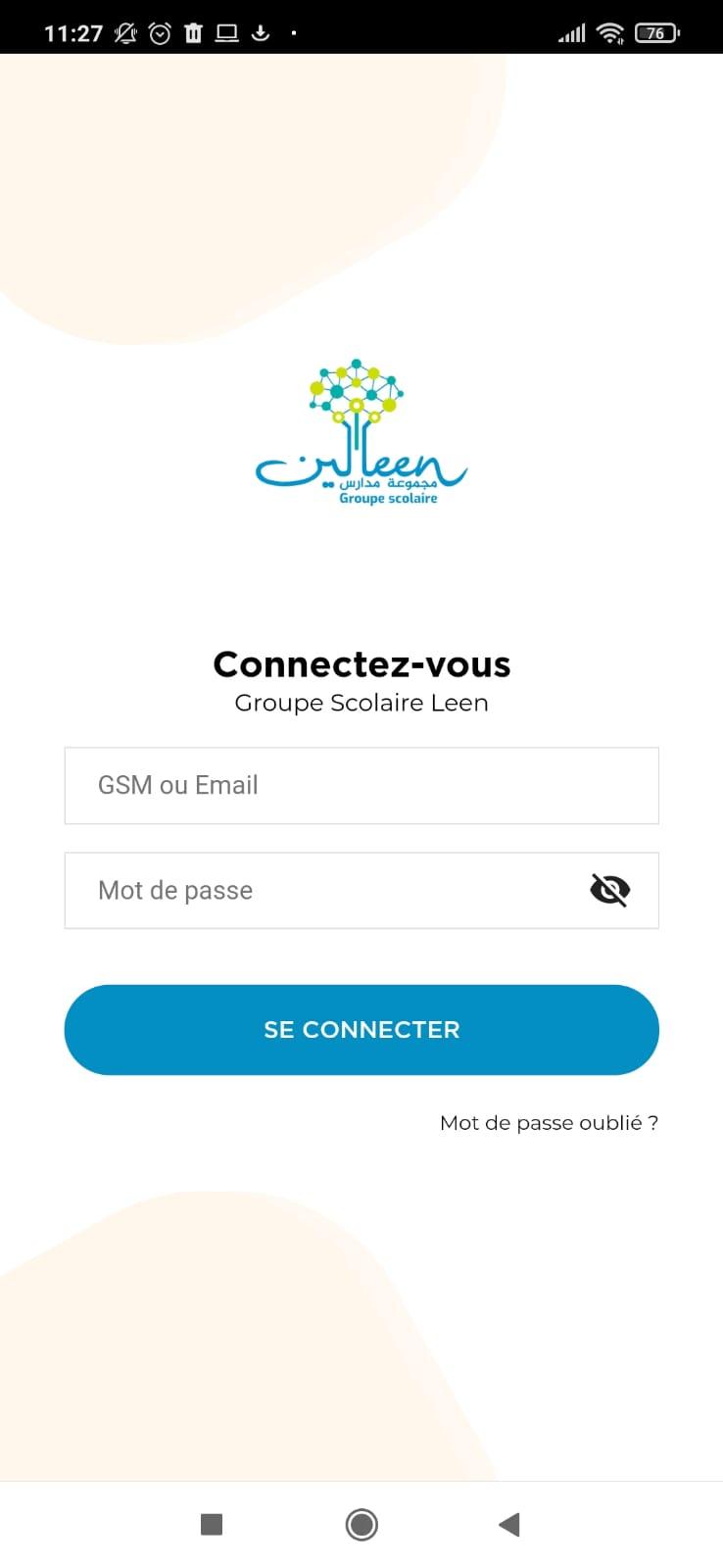The height and width of the screenshot is (1568, 723).
Task: Tap the SE CONNECTER button
Action: coord(361,1030)
